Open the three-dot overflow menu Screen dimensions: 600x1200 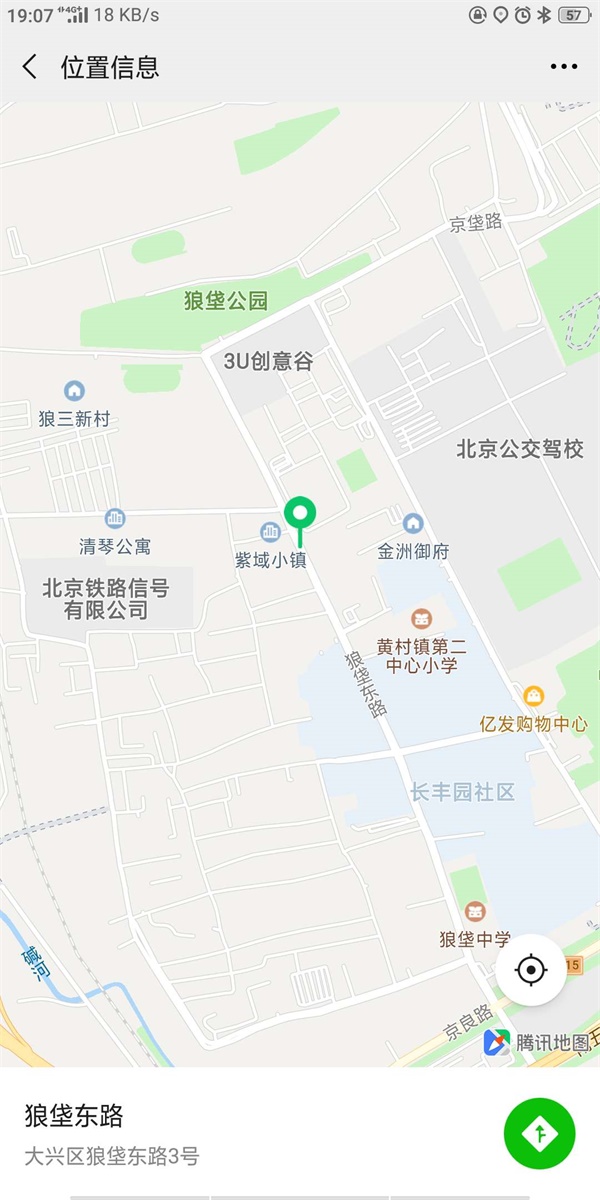click(x=564, y=67)
